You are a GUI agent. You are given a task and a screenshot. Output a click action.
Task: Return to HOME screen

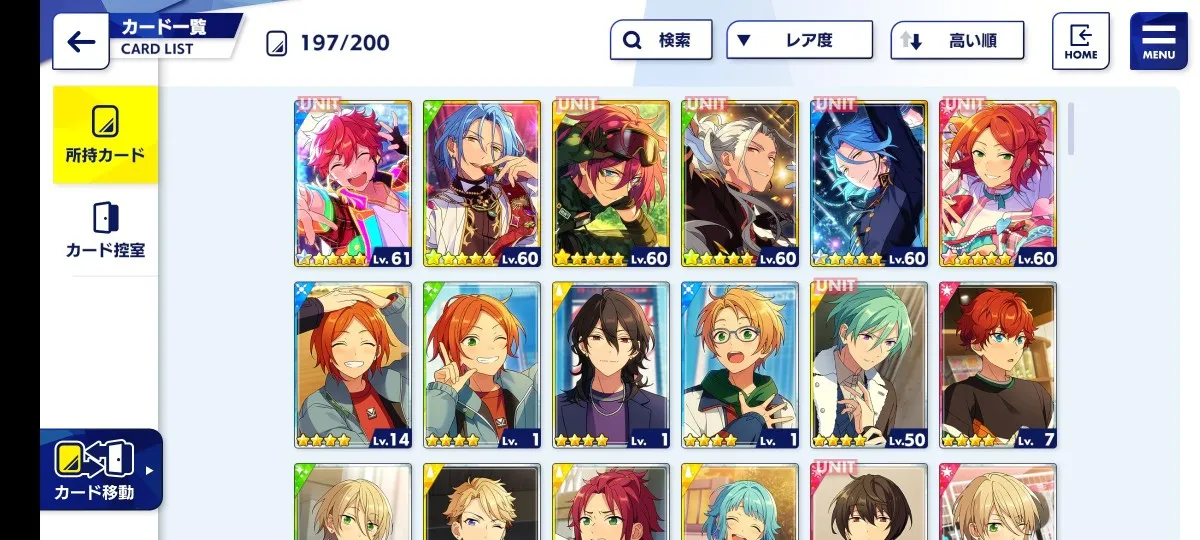pyautogui.click(x=1080, y=42)
